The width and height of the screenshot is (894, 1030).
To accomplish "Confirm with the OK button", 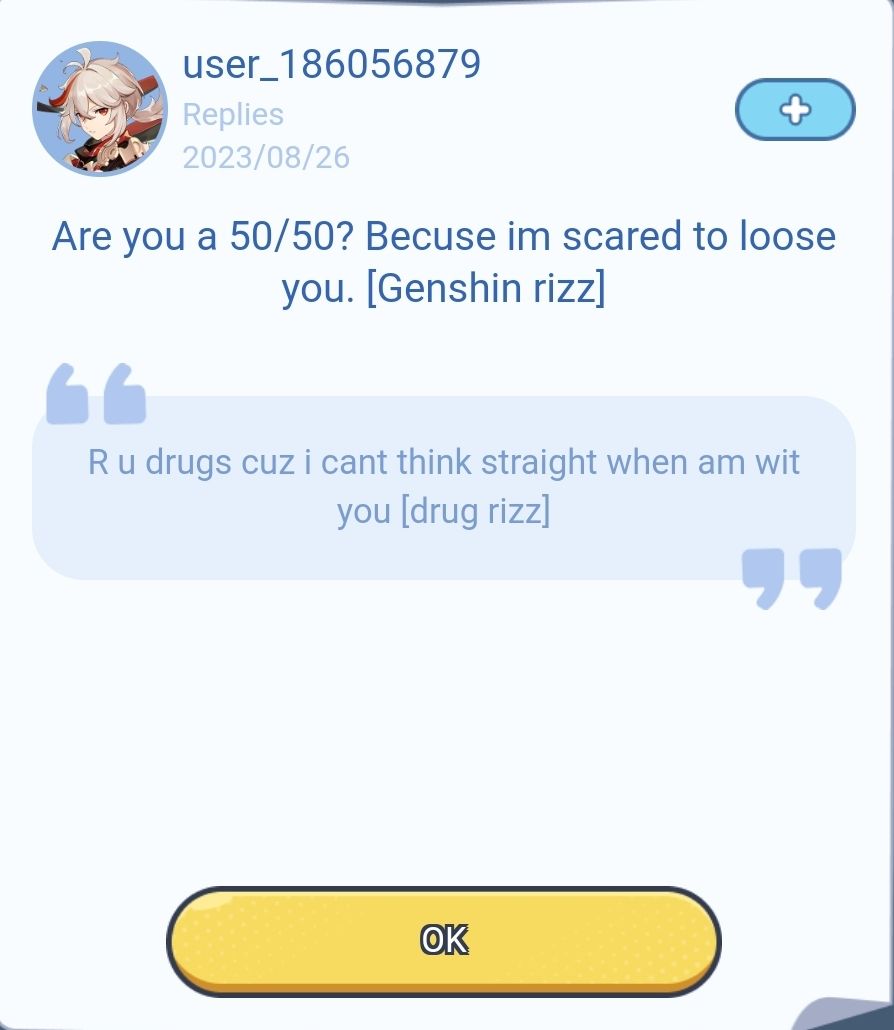I will (443, 940).
